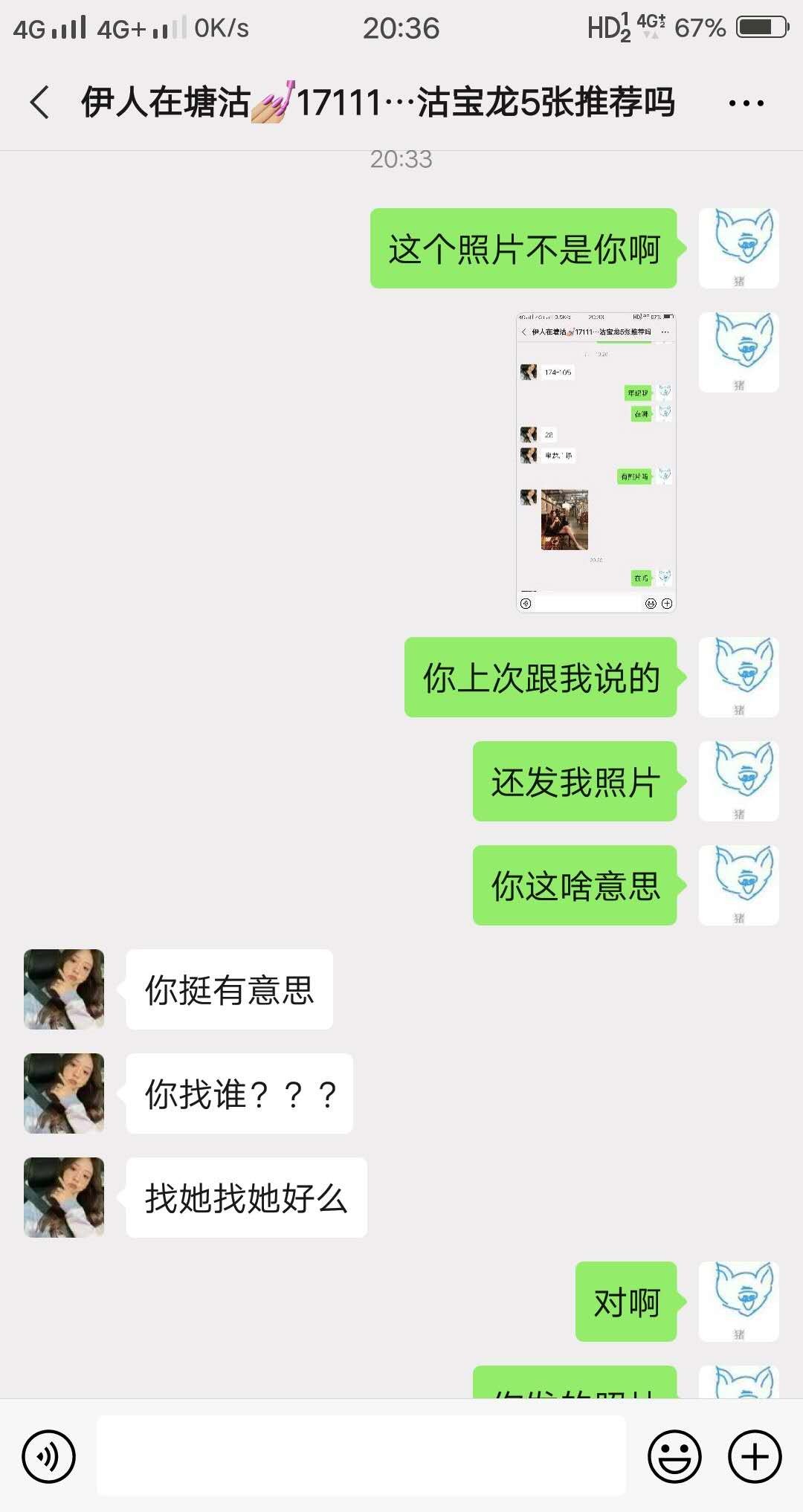Image resolution: width=803 pixels, height=1512 pixels.
Task: Switch to voice message input mode
Action: point(48,1455)
